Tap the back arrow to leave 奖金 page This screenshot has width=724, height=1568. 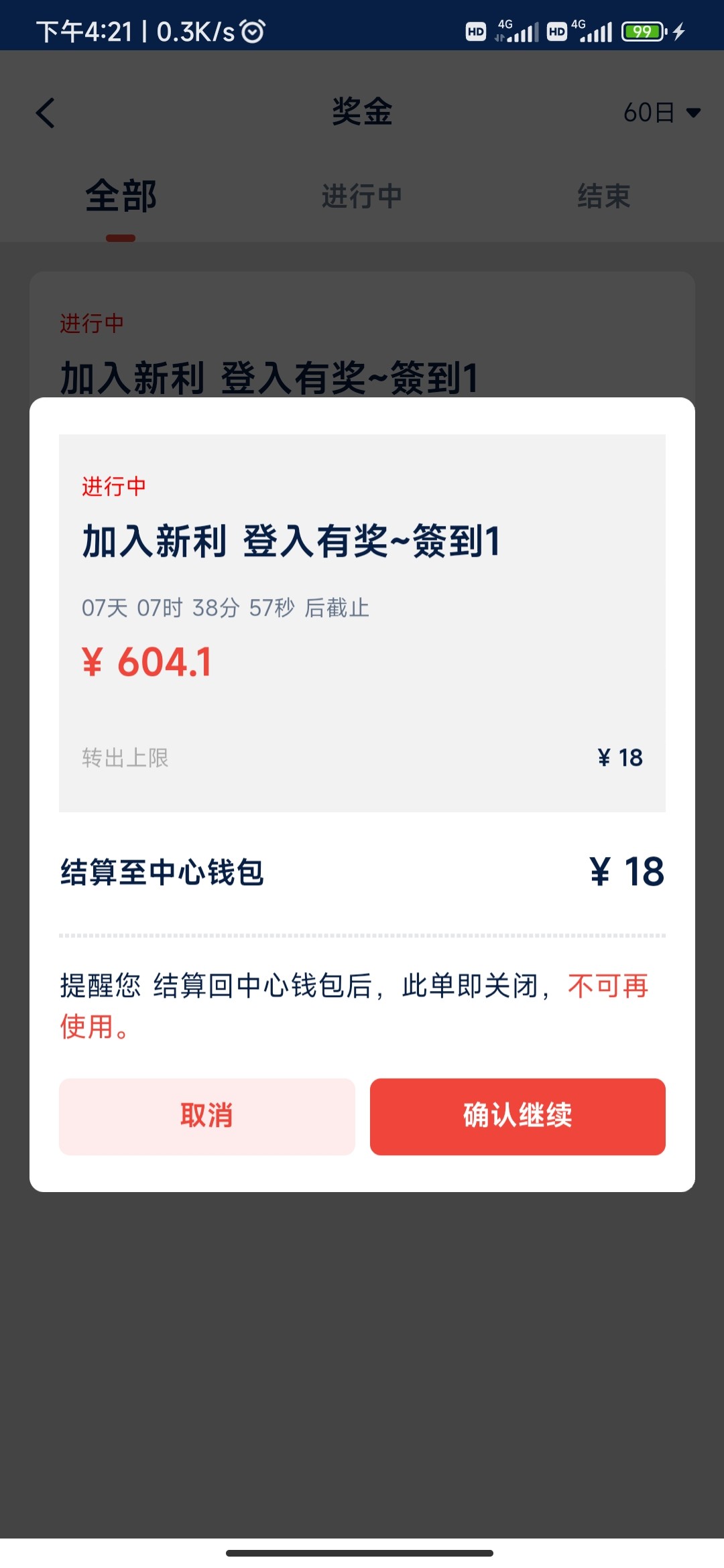coord(45,113)
